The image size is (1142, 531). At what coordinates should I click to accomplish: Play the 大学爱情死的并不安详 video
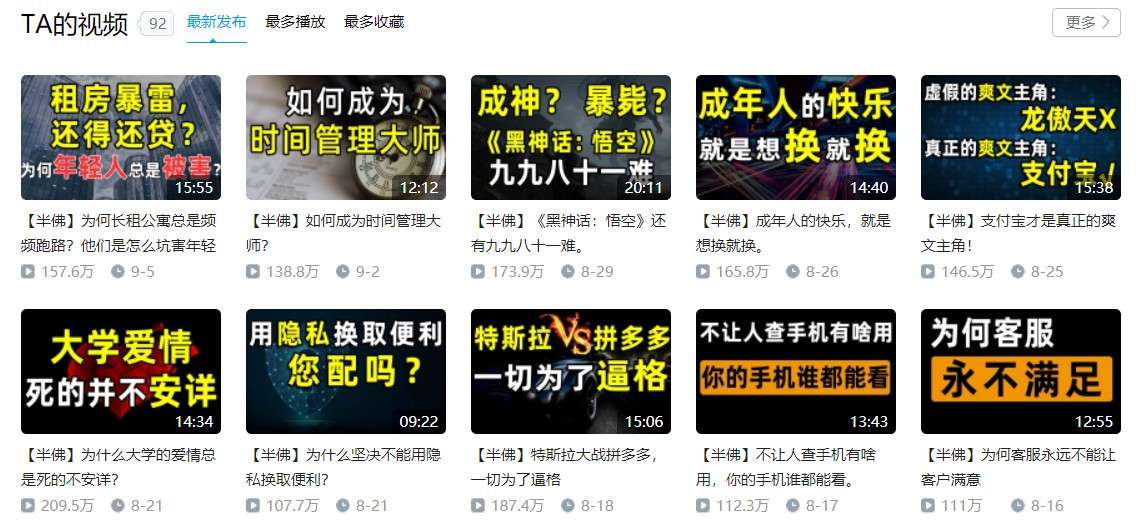click(121, 371)
